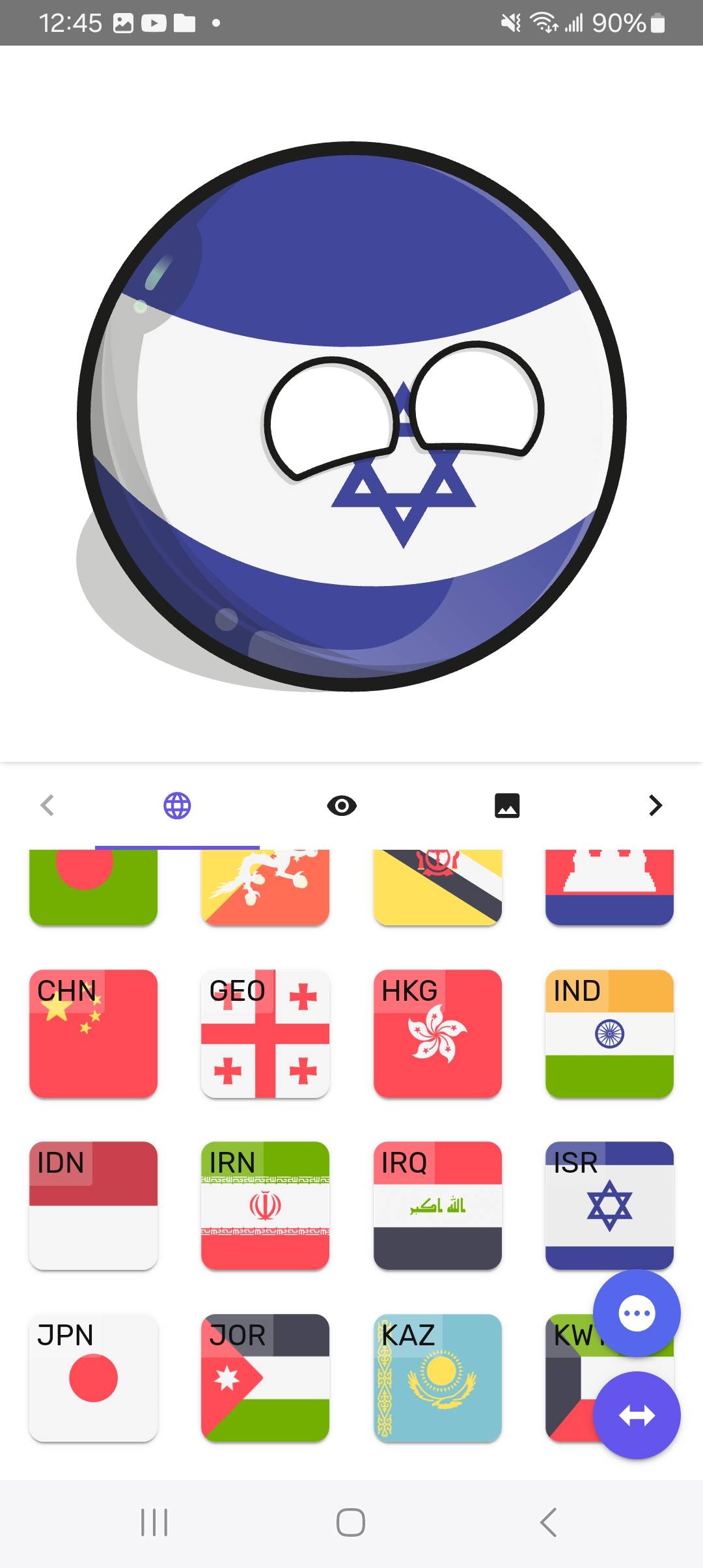Choose the CHN flag
703x1568 pixels.
pyautogui.click(x=93, y=1033)
